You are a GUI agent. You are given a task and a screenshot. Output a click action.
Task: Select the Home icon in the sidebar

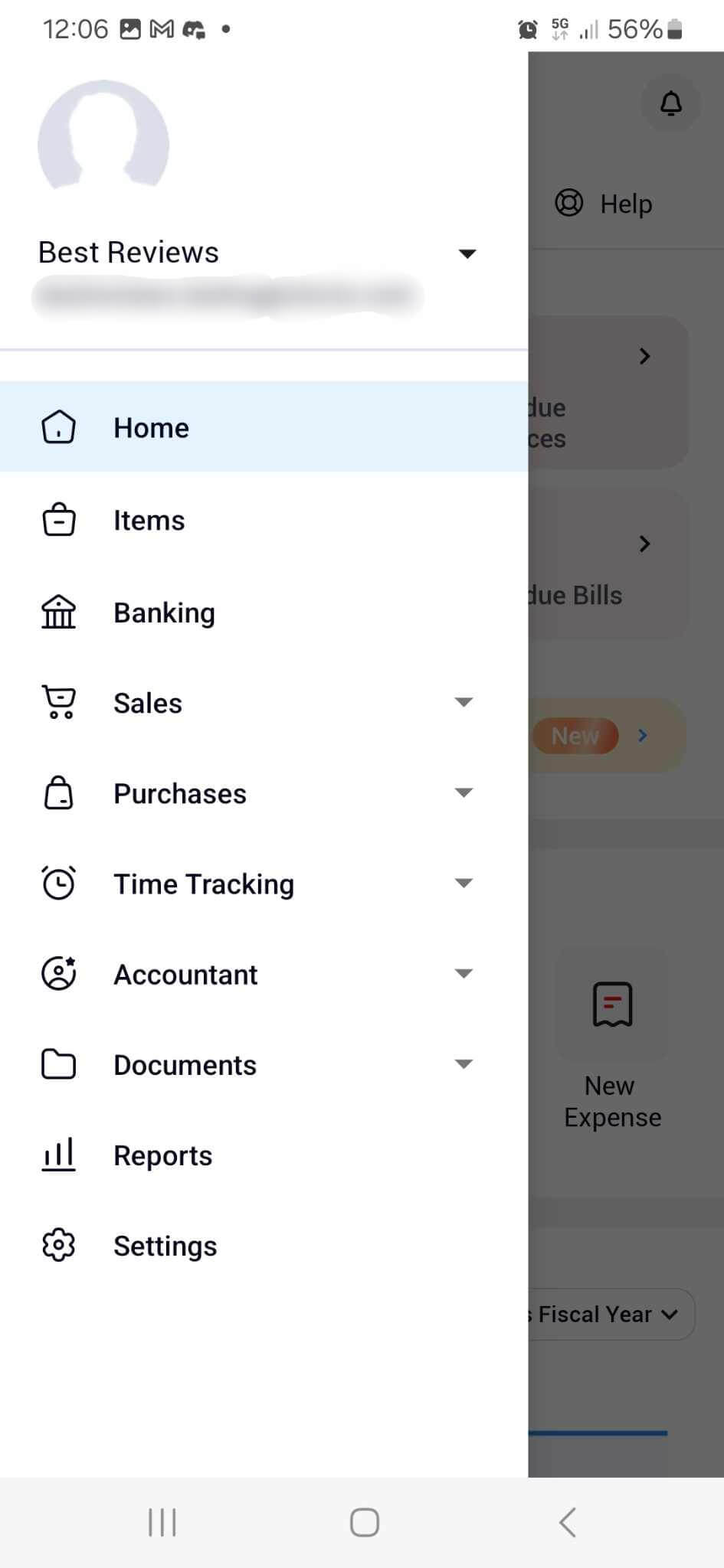[59, 427]
